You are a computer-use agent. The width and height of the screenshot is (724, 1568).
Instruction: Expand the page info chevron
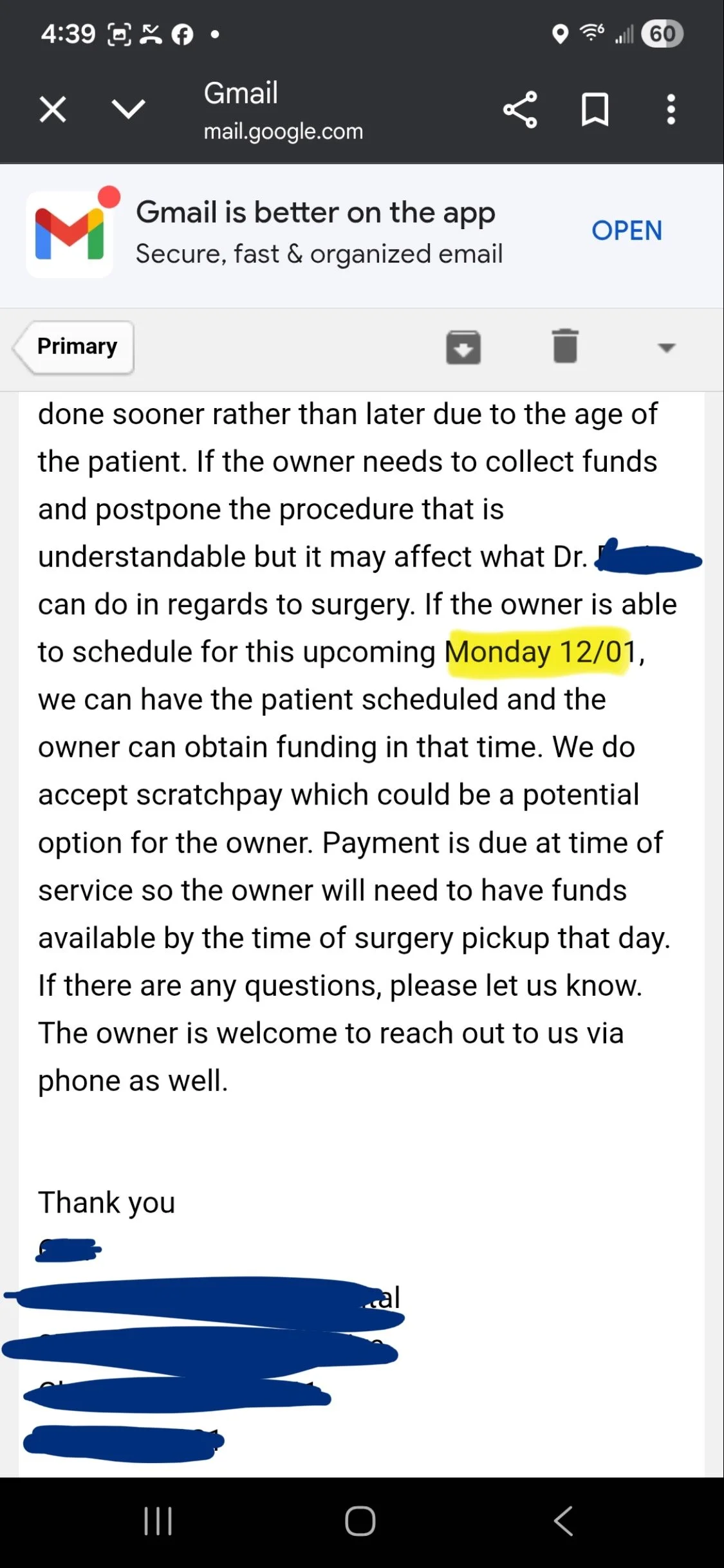point(129,109)
